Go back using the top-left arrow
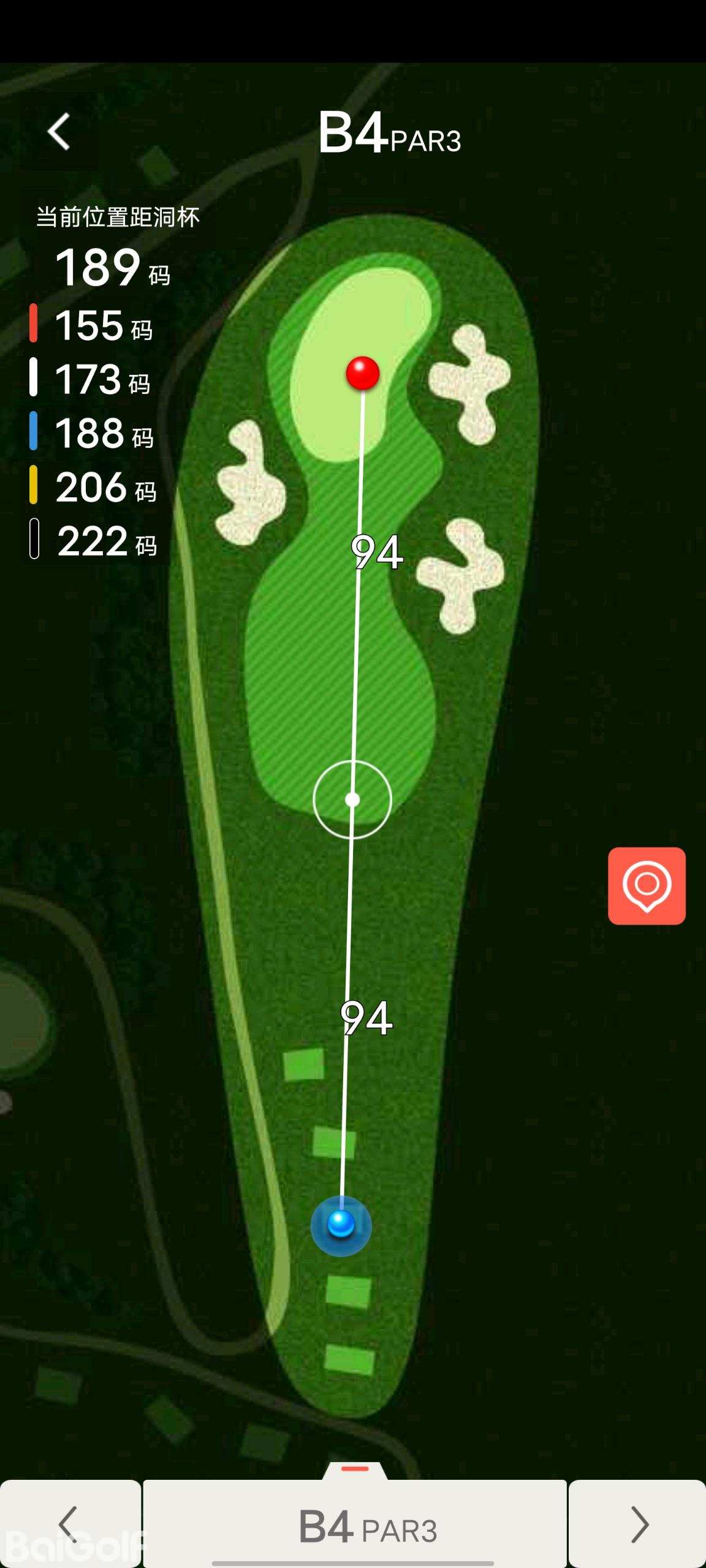The height and width of the screenshot is (1568, 706). (x=59, y=132)
